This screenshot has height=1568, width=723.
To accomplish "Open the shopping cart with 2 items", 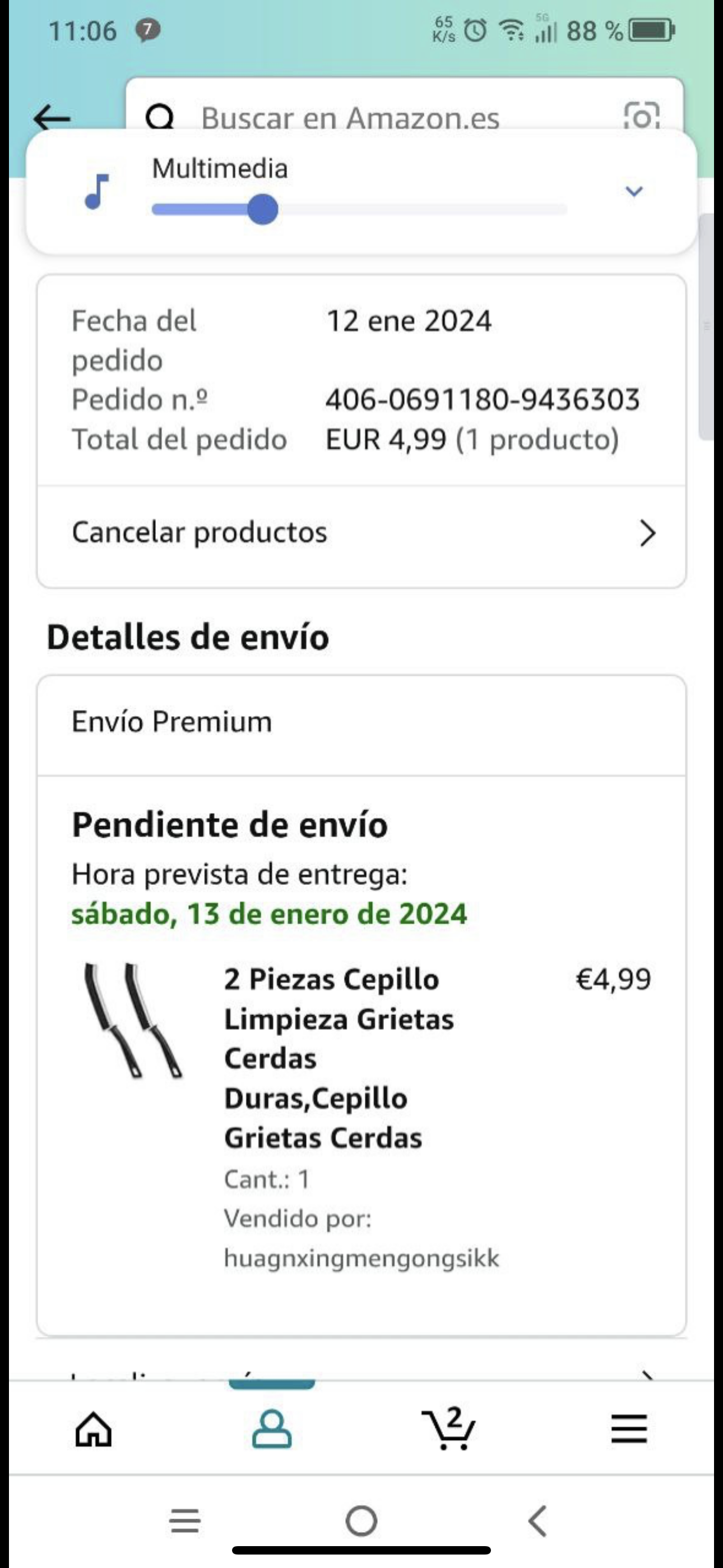I will coord(449,1428).
